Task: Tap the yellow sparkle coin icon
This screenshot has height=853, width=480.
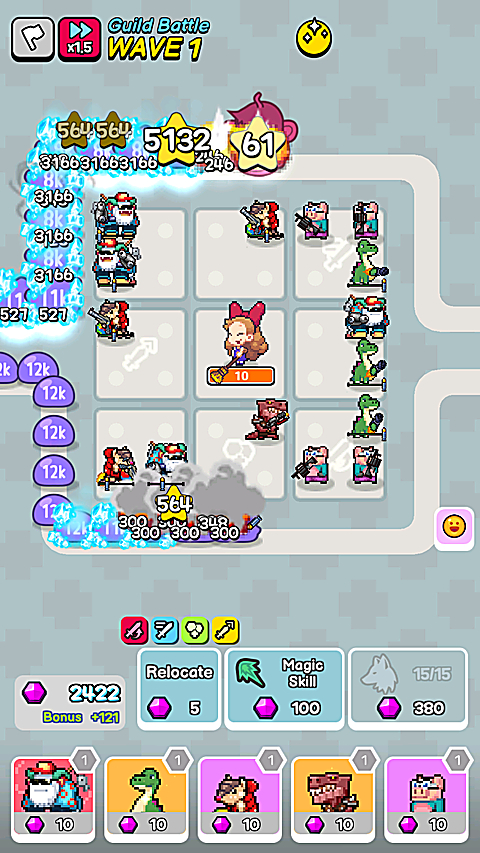Action: pos(314,38)
